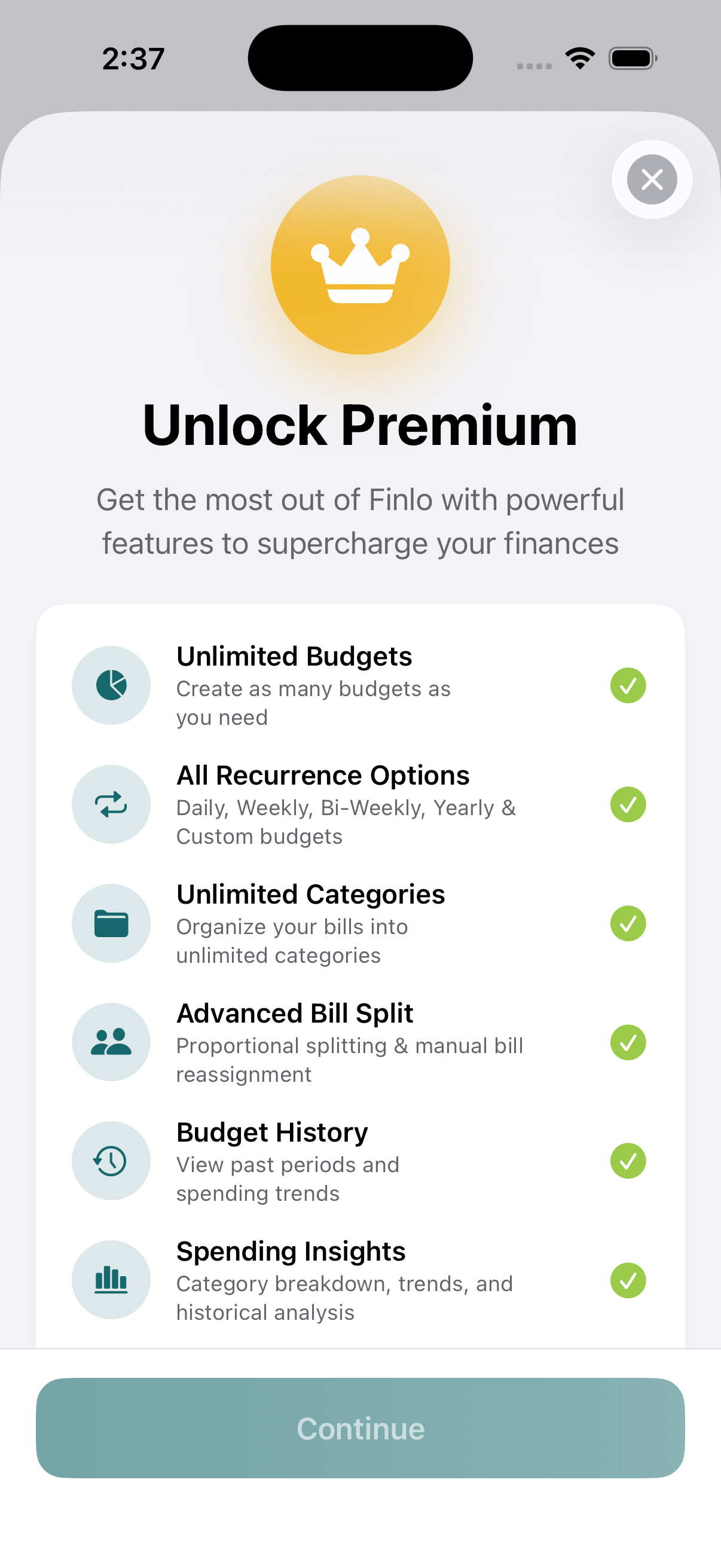Screen dimensions: 721x1568
Task: Toggle the Unlimited Categories checkmark
Action: click(x=628, y=923)
